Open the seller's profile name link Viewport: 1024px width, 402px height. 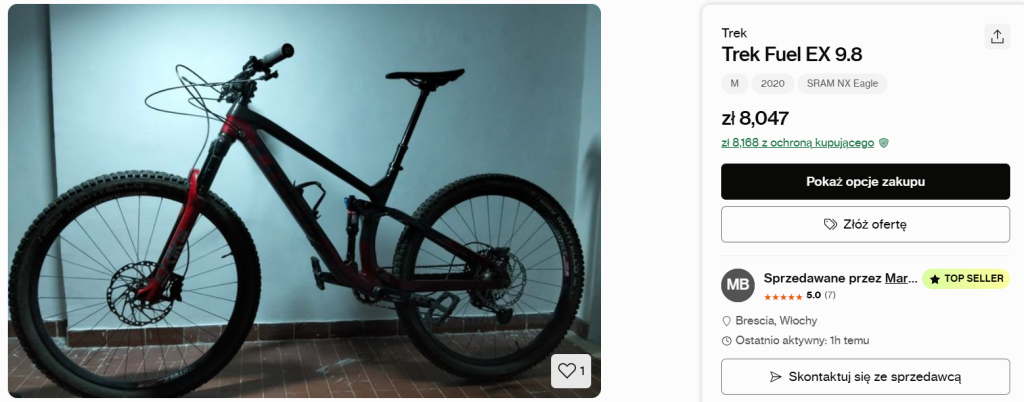[x=900, y=278]
